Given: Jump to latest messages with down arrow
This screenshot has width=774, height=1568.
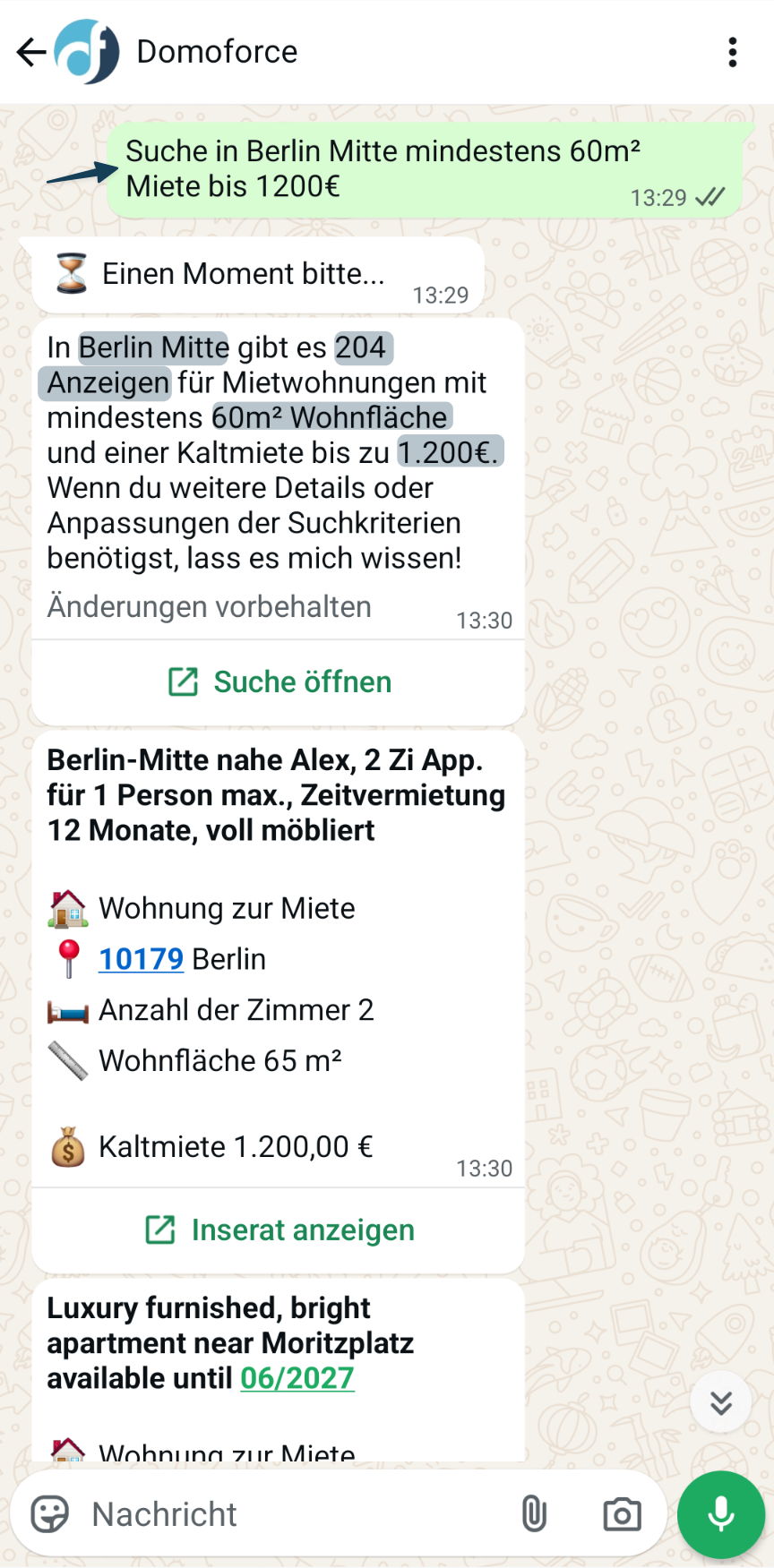Looking at the screenshot, I should (721, 1402).
